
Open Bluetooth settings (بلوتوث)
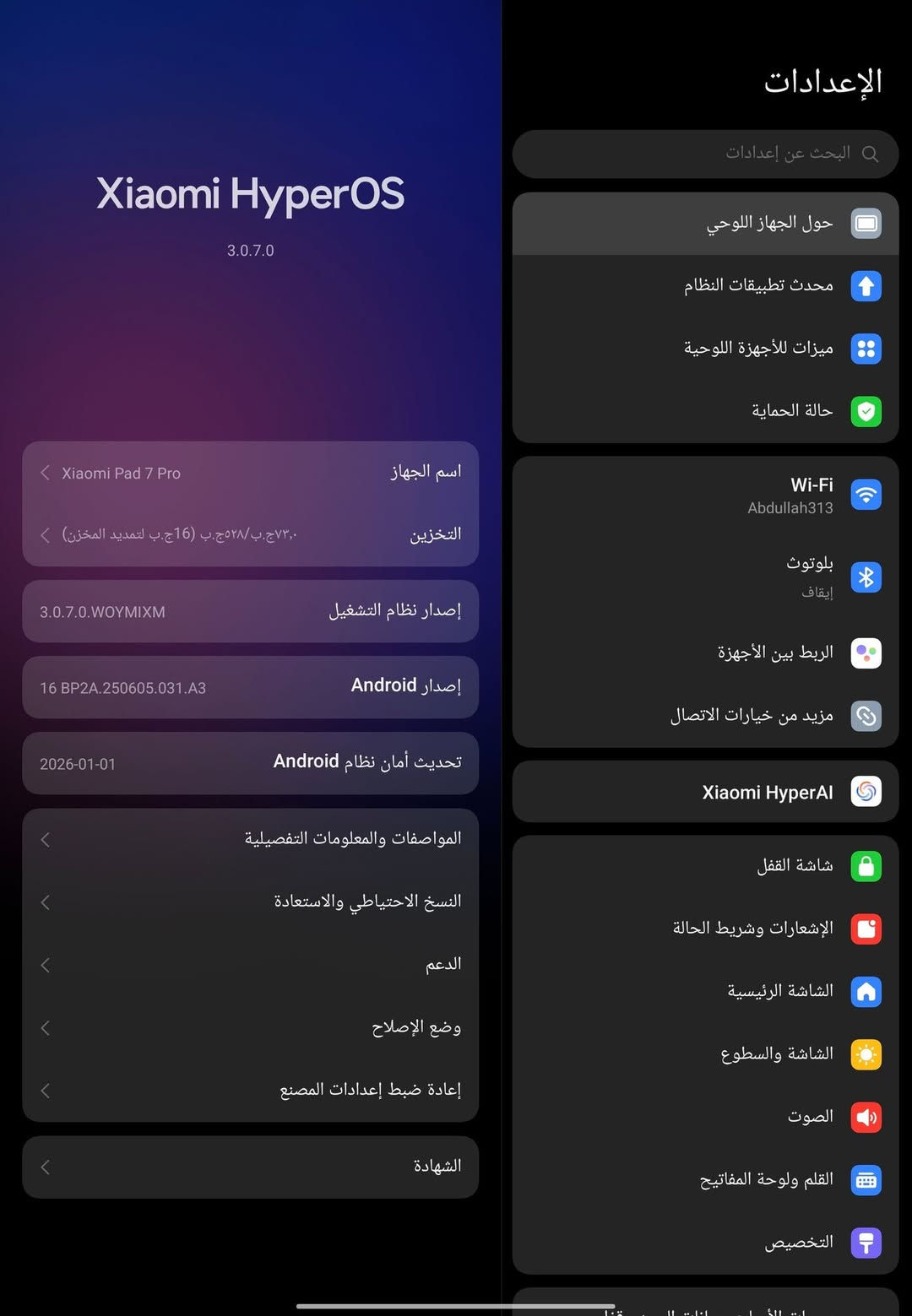(705, 577)
